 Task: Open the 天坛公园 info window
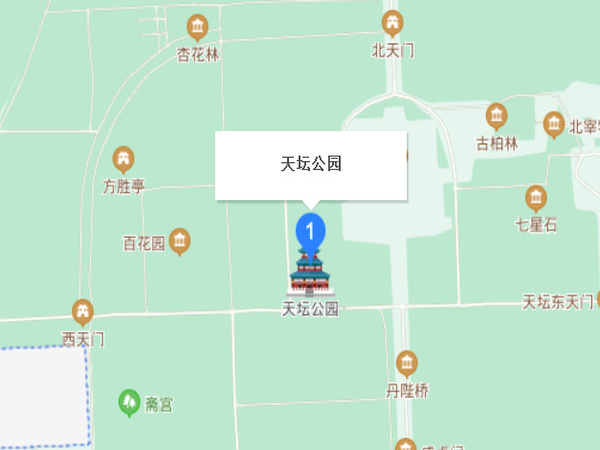pyautogui.click(x=311, y=164)
